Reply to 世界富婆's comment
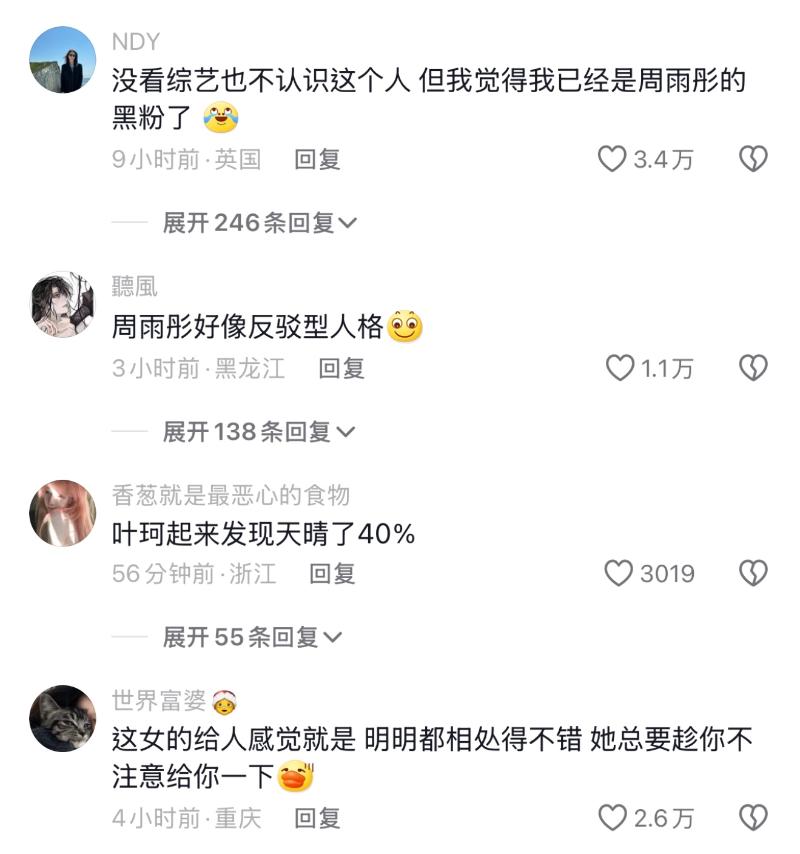The width and height of the screenshot is (800, 854). coord(317,818)
